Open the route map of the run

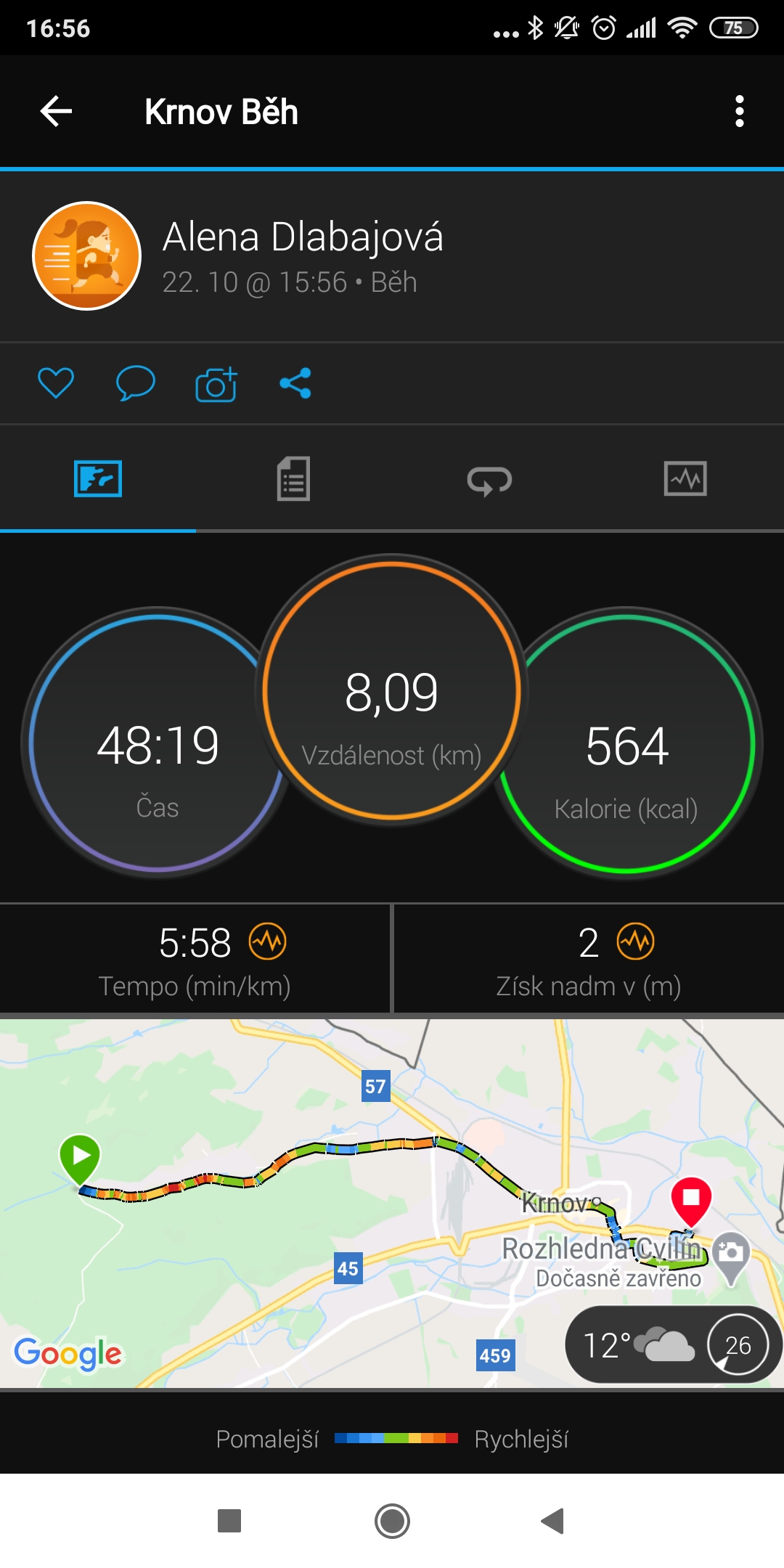click(392, 1203)
